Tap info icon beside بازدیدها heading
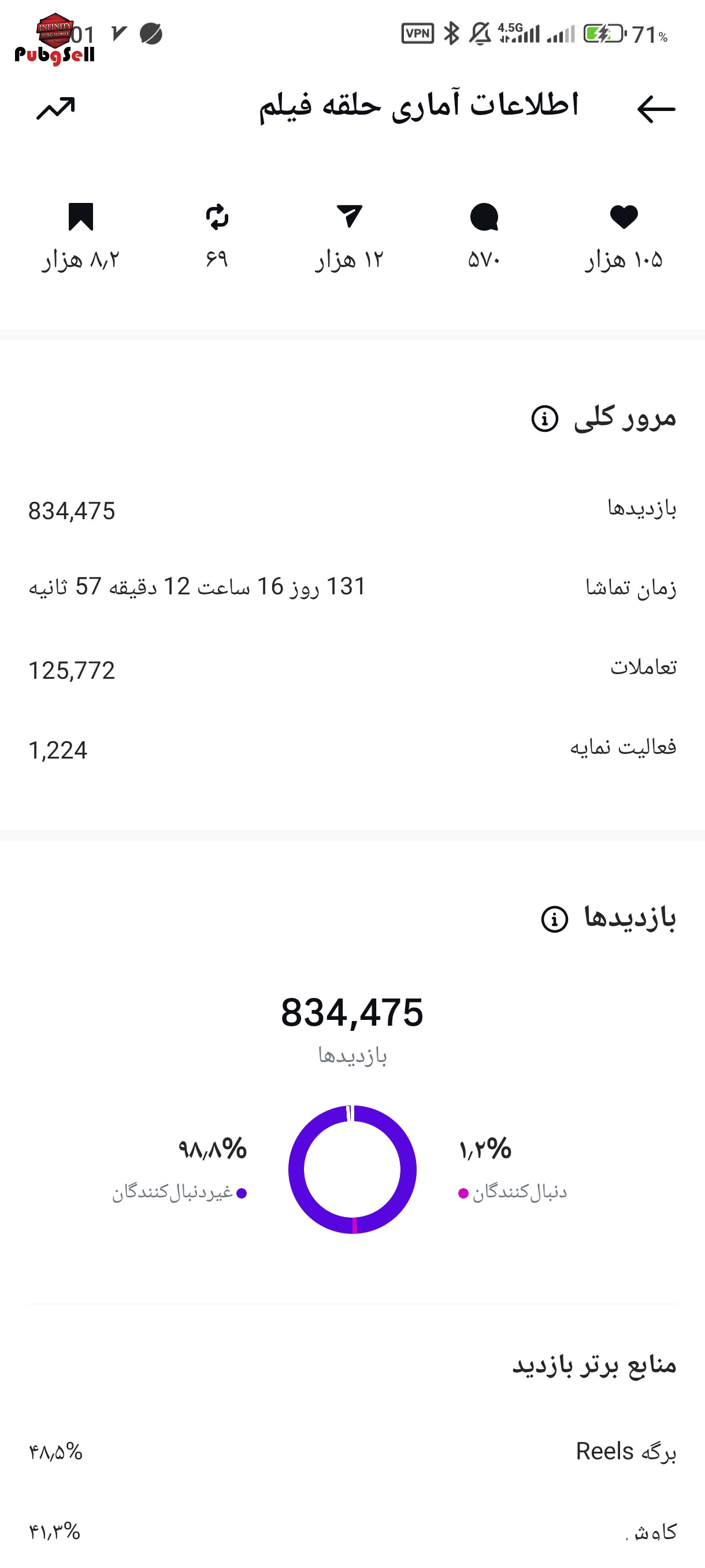 554,919
